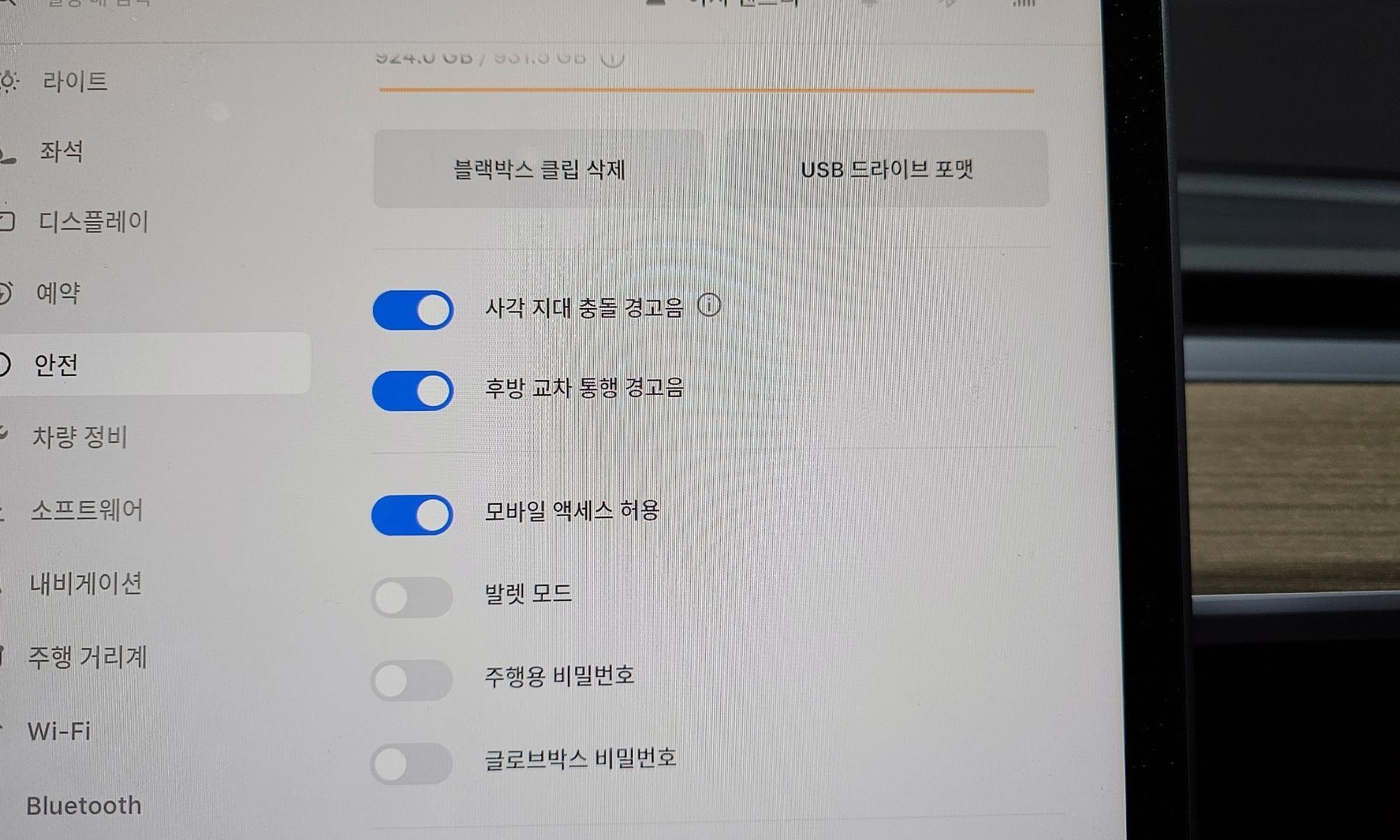Viewport: 1400px width, 840px height.
Task: Select the 안전 menu item
Action: pyautogui.click(x=56, y=365)
